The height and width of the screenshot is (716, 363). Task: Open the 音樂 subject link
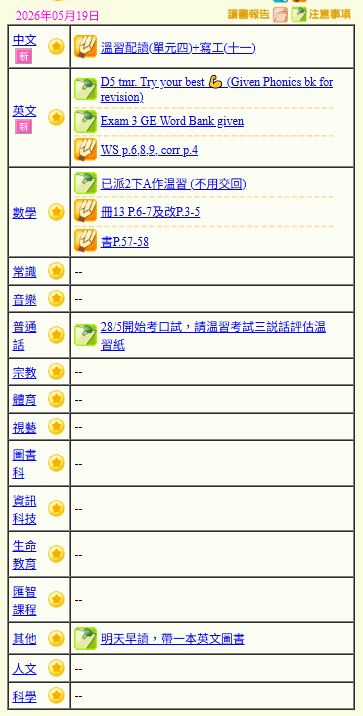[24, 300]
